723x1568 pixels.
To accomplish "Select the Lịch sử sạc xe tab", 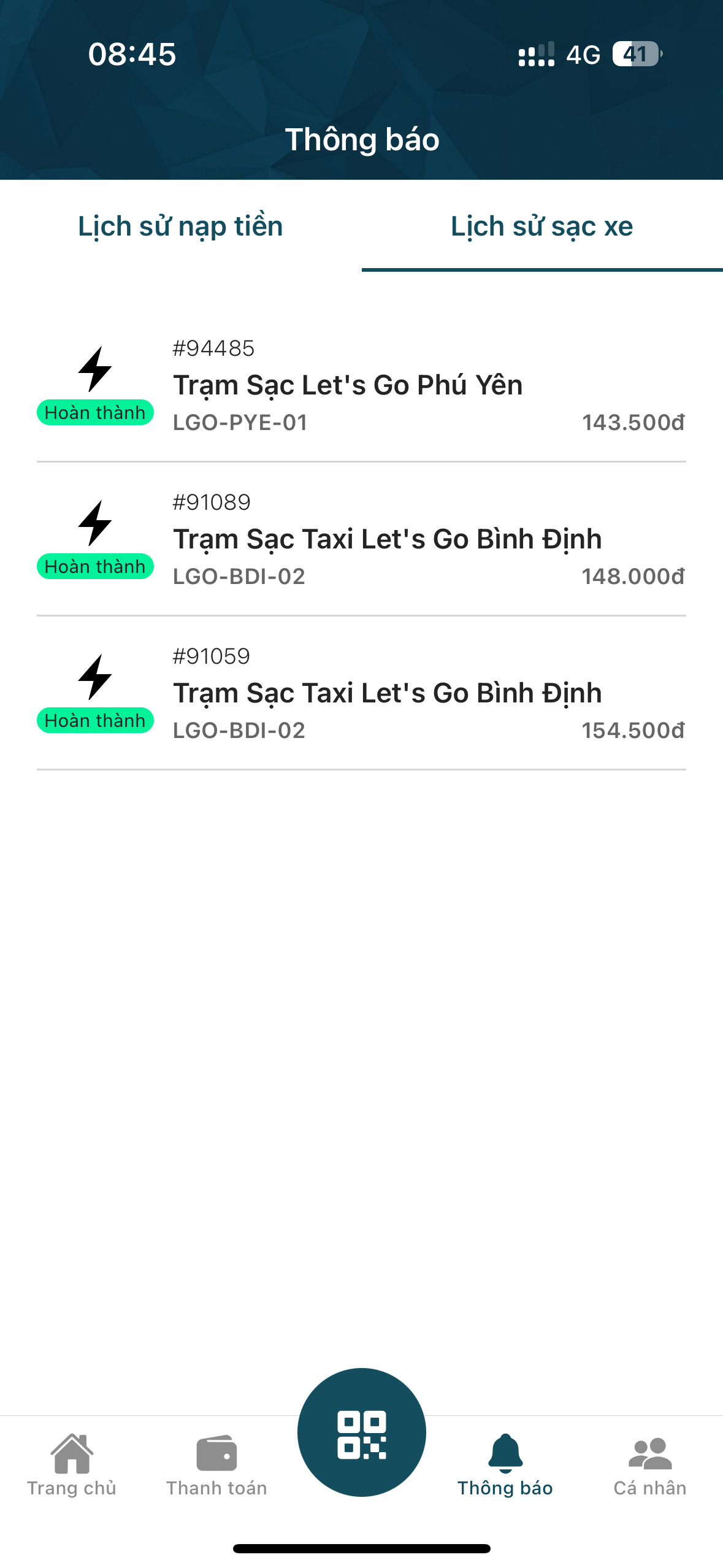I will (x=542, y=226).
